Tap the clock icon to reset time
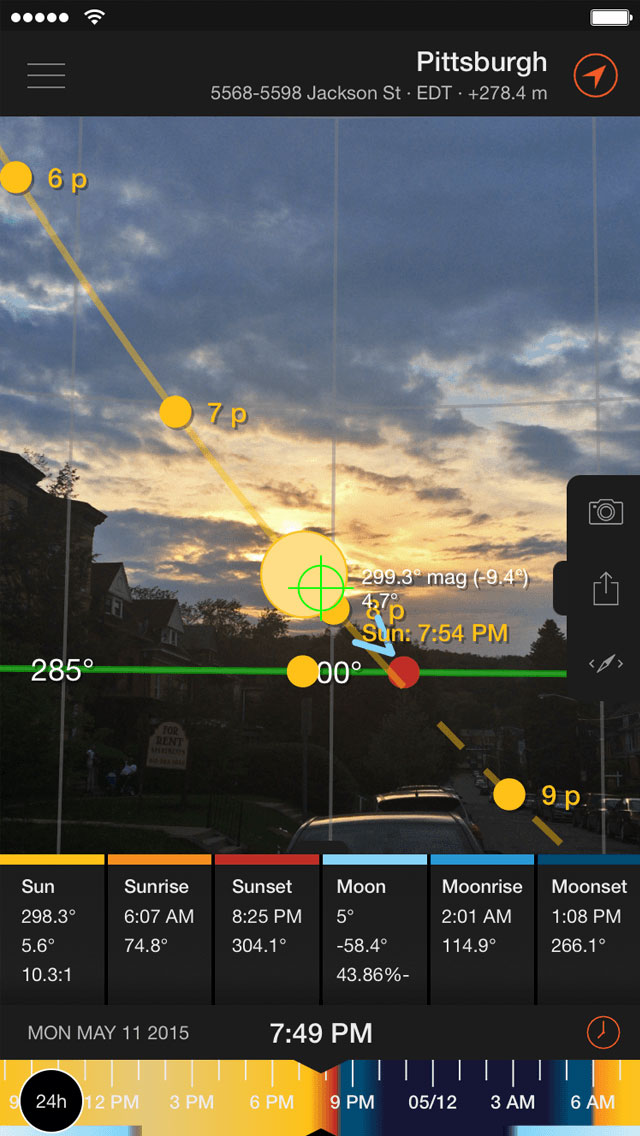This screenshot has width=640, height=1136. 602,1032
